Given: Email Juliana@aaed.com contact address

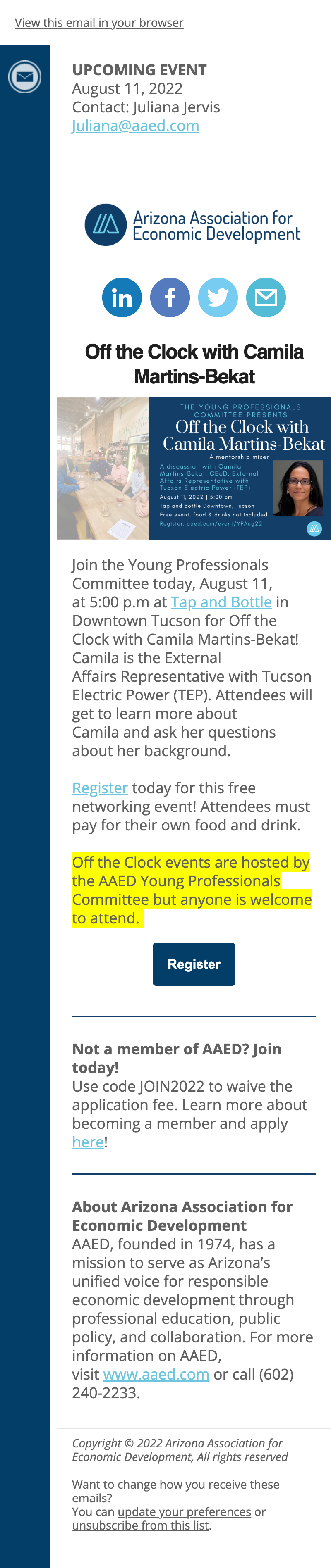Looking at the screenshot, I should click(135, 126).
